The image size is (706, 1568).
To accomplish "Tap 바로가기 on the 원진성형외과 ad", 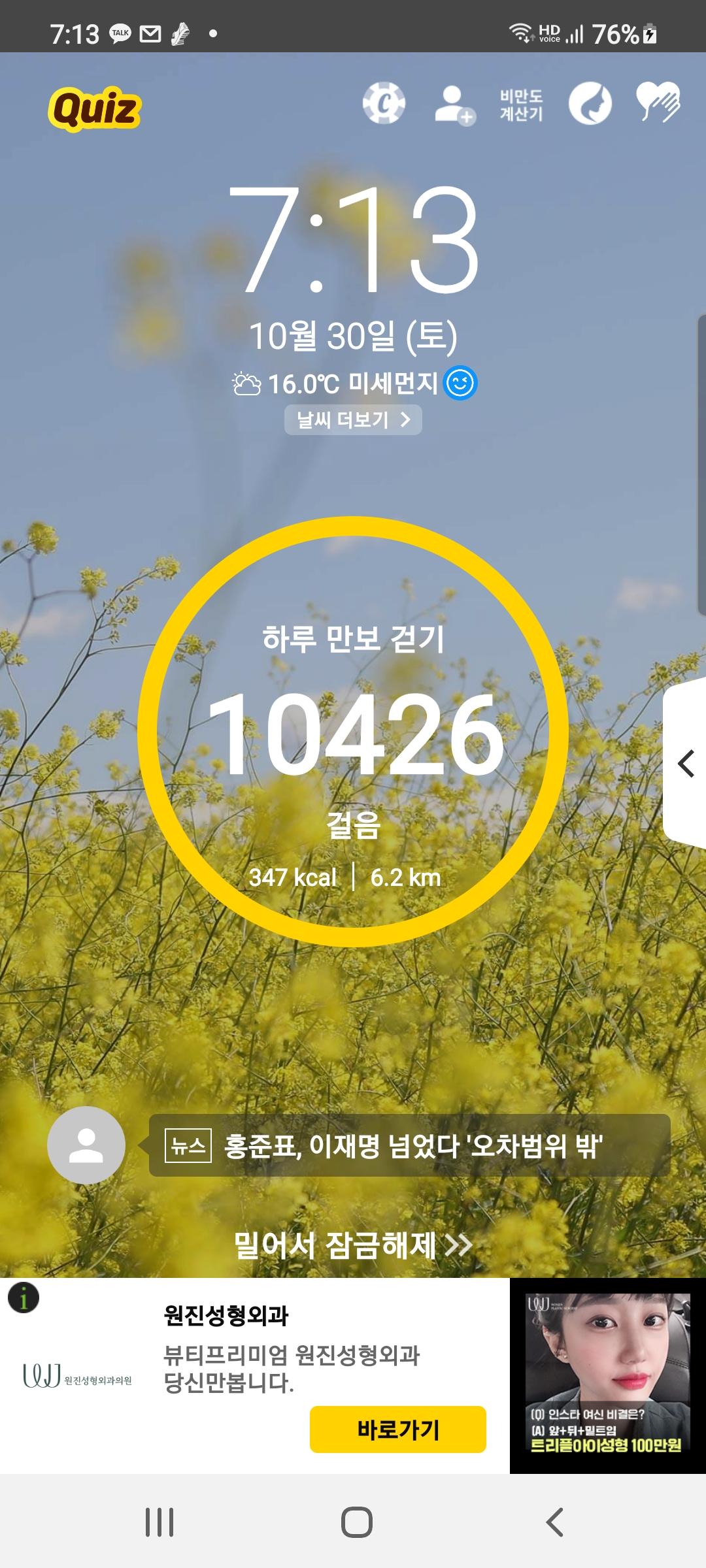I will 397,1429.
